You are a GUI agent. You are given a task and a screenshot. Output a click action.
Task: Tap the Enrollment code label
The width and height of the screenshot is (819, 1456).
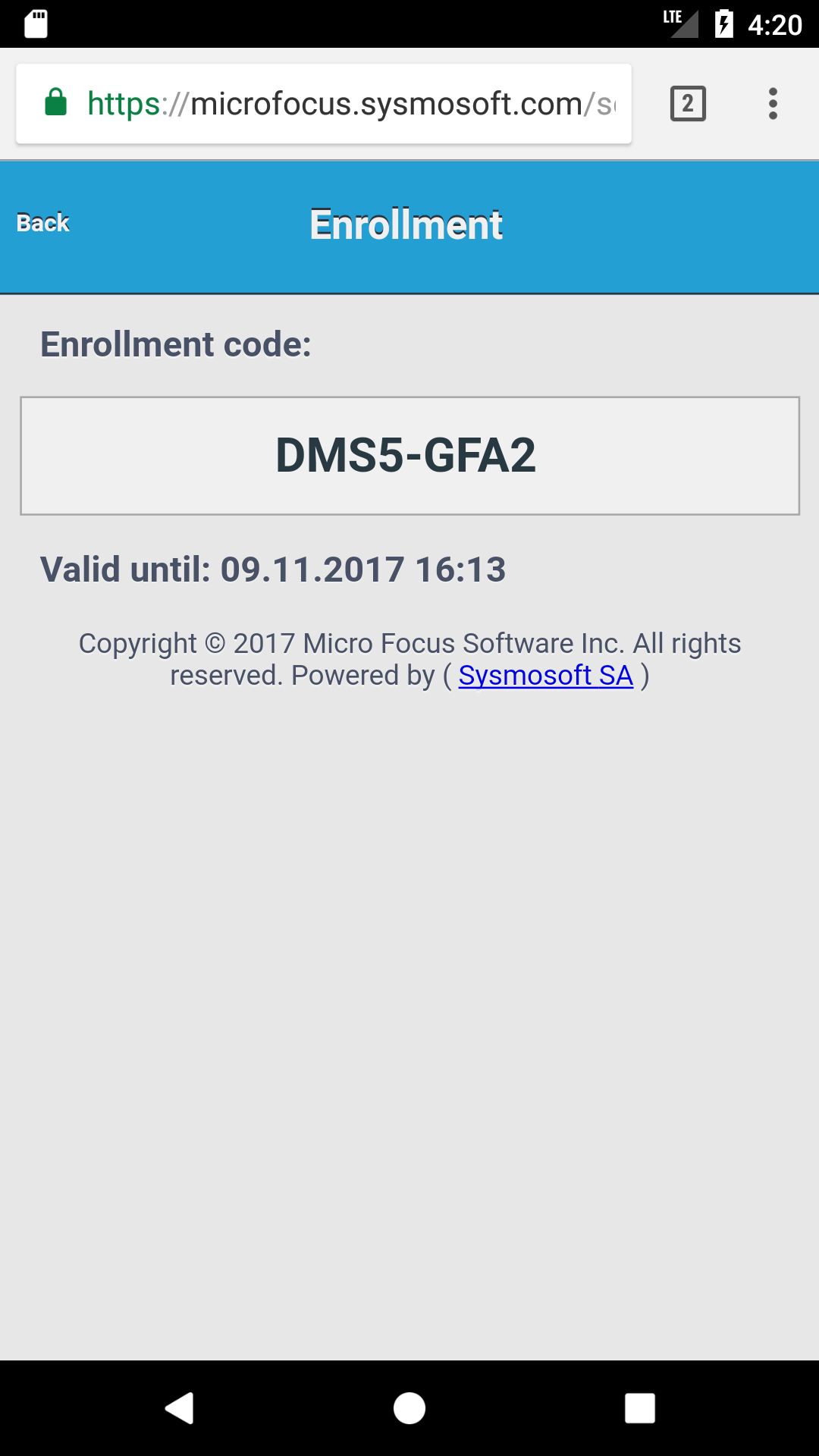pyautogui.click(x=176, y=344)
